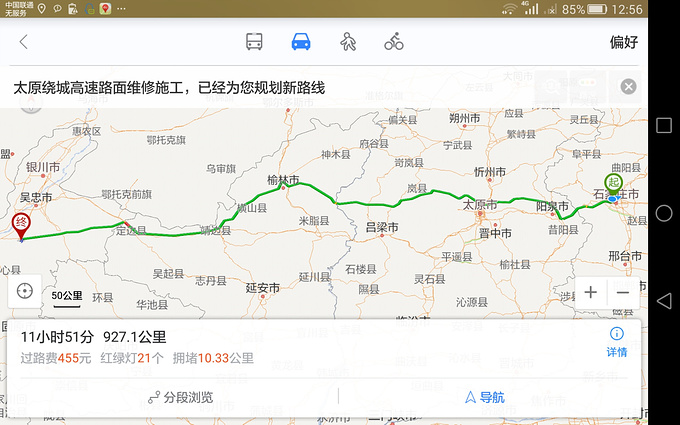Zoom out of the map
680x425 pixels.
tap(623, 292)
